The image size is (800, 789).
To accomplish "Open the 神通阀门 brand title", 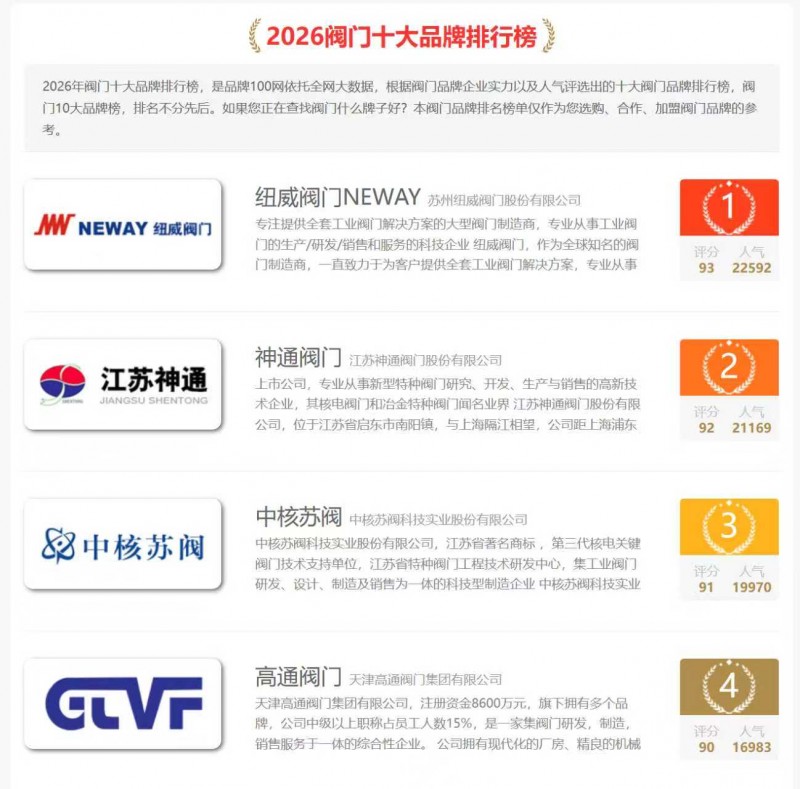I will click(298, 357).
